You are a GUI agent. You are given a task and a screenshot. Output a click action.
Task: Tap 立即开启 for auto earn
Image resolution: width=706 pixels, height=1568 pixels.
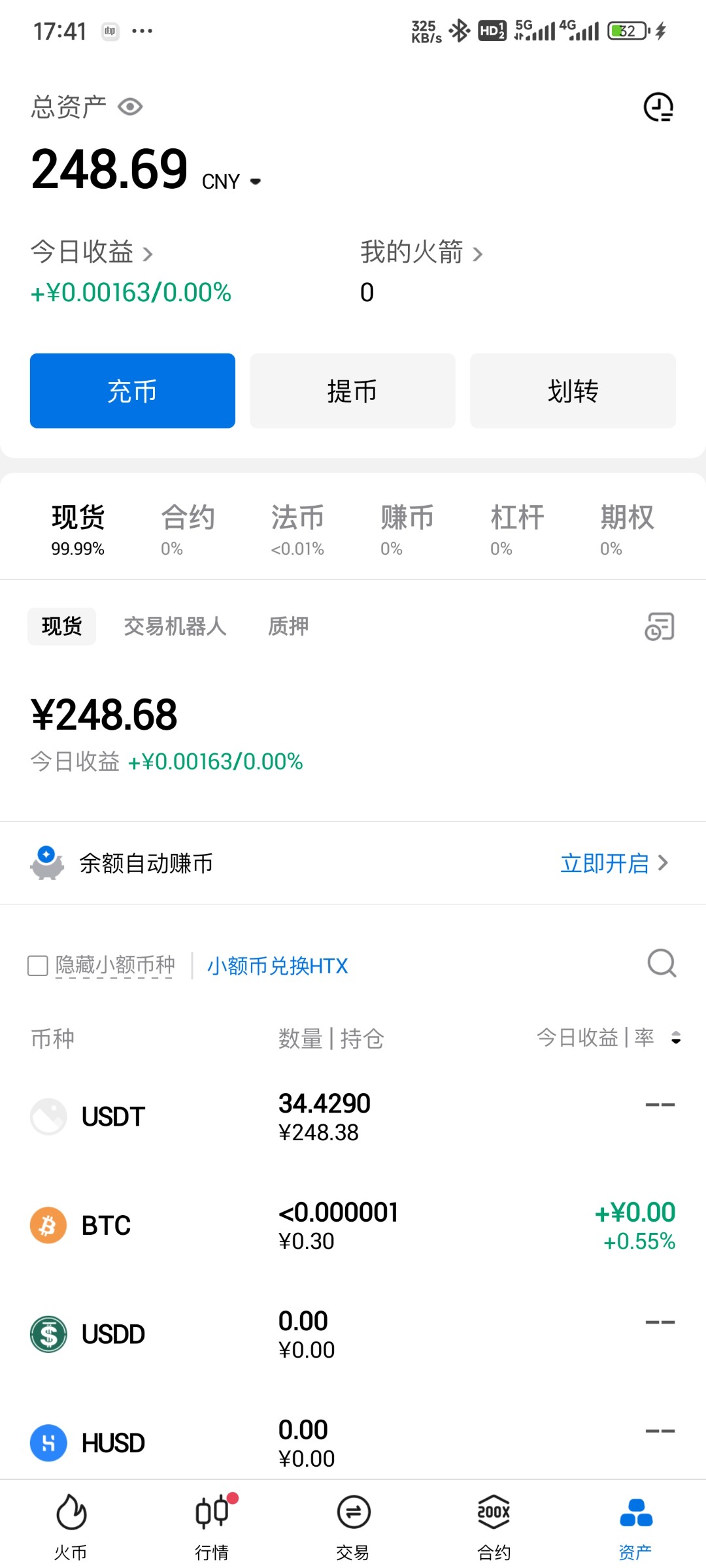coord(614,863)
